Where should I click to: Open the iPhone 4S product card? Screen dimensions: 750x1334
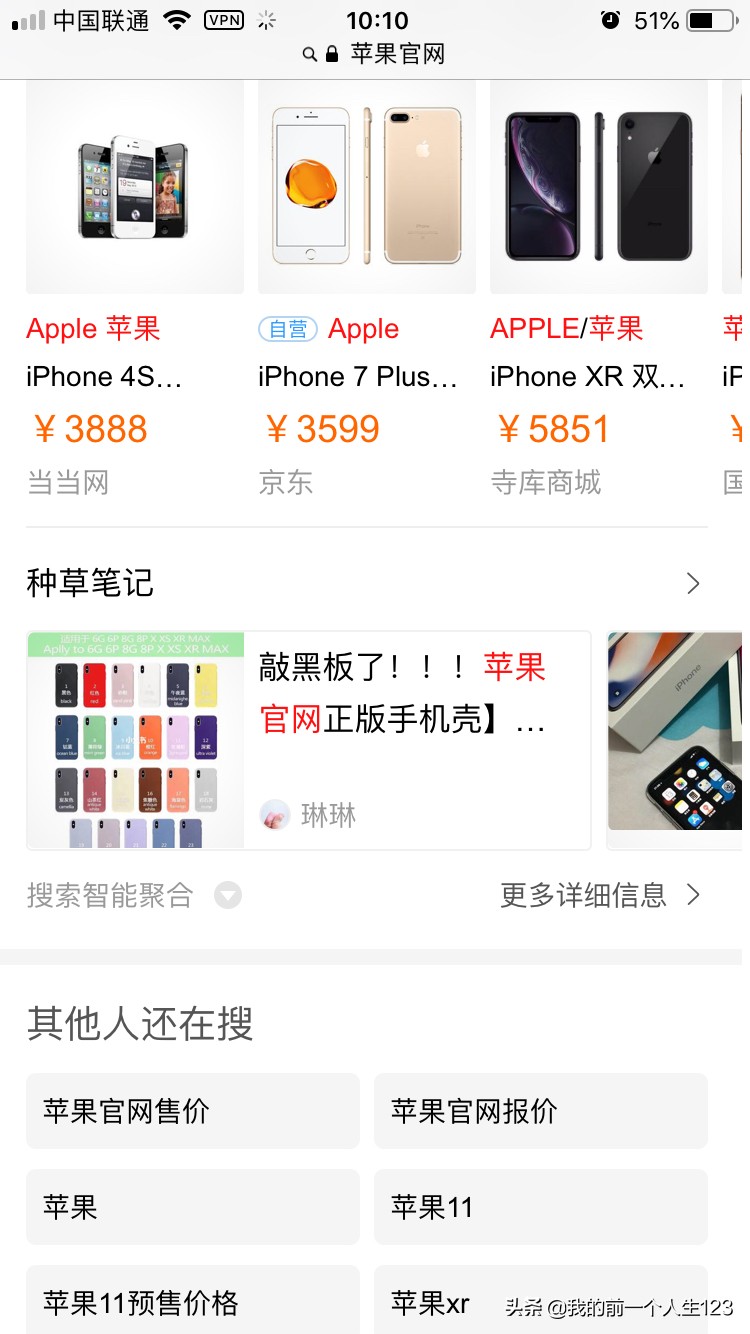[x=135, y=290]
